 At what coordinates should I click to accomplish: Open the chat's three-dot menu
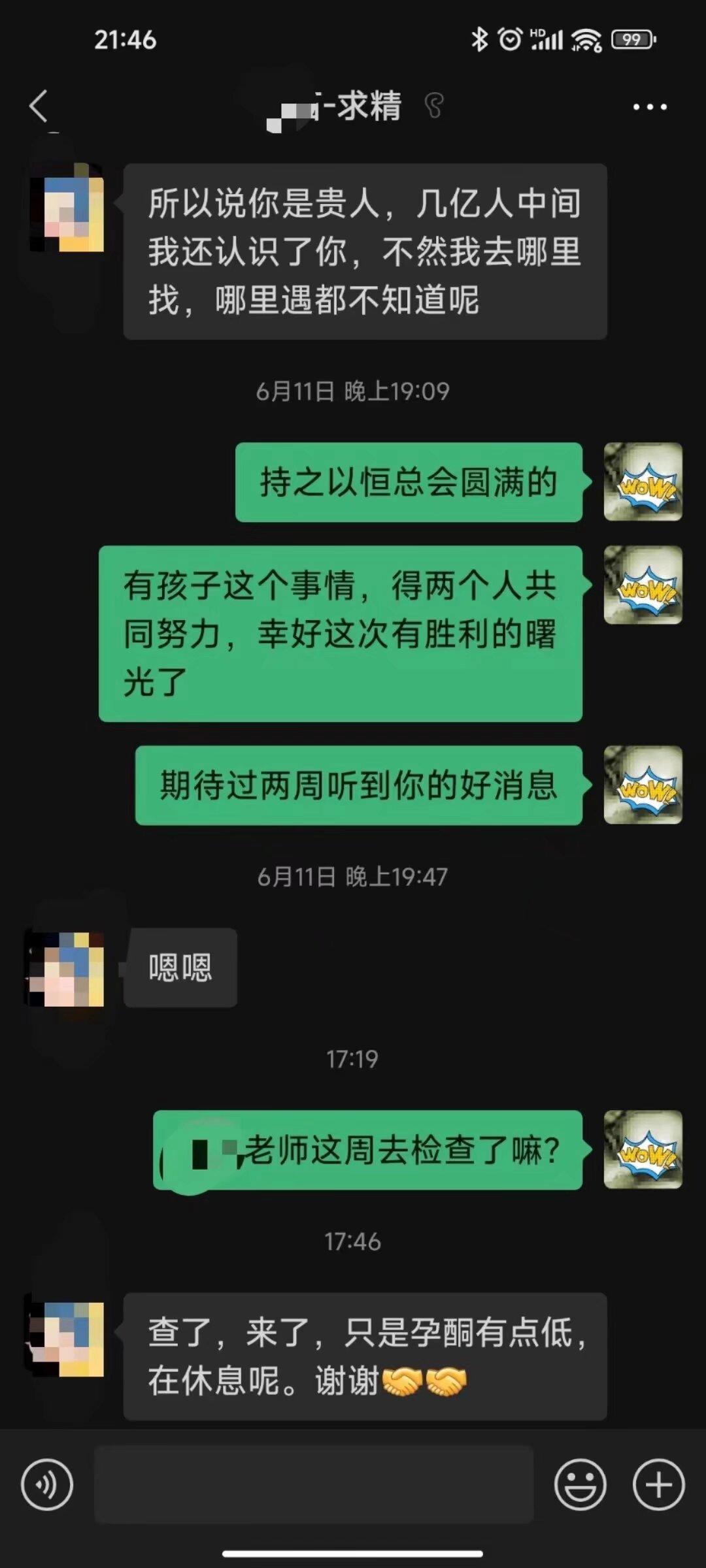coord(650,107)
